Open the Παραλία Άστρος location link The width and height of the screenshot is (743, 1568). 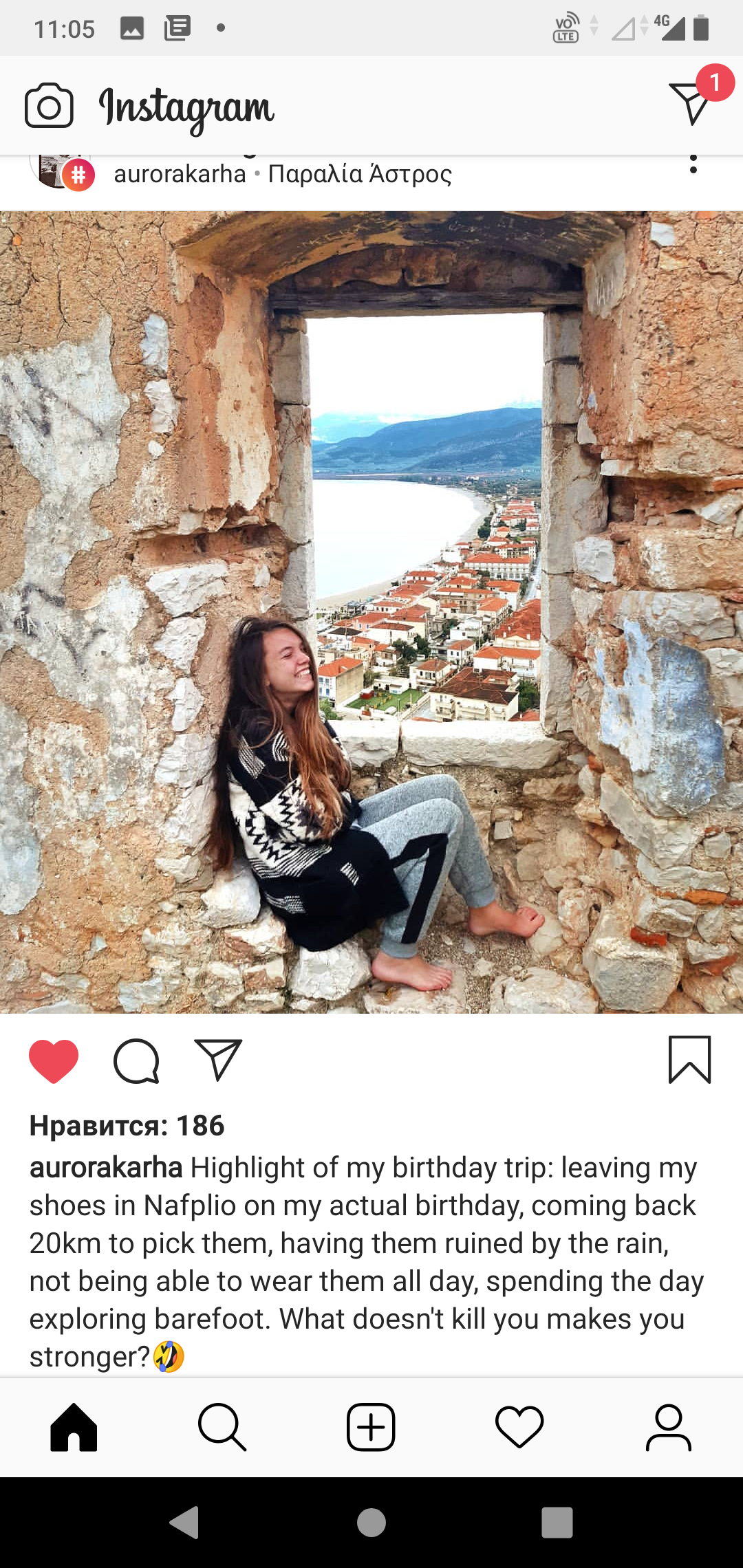(x=360, y=173)
